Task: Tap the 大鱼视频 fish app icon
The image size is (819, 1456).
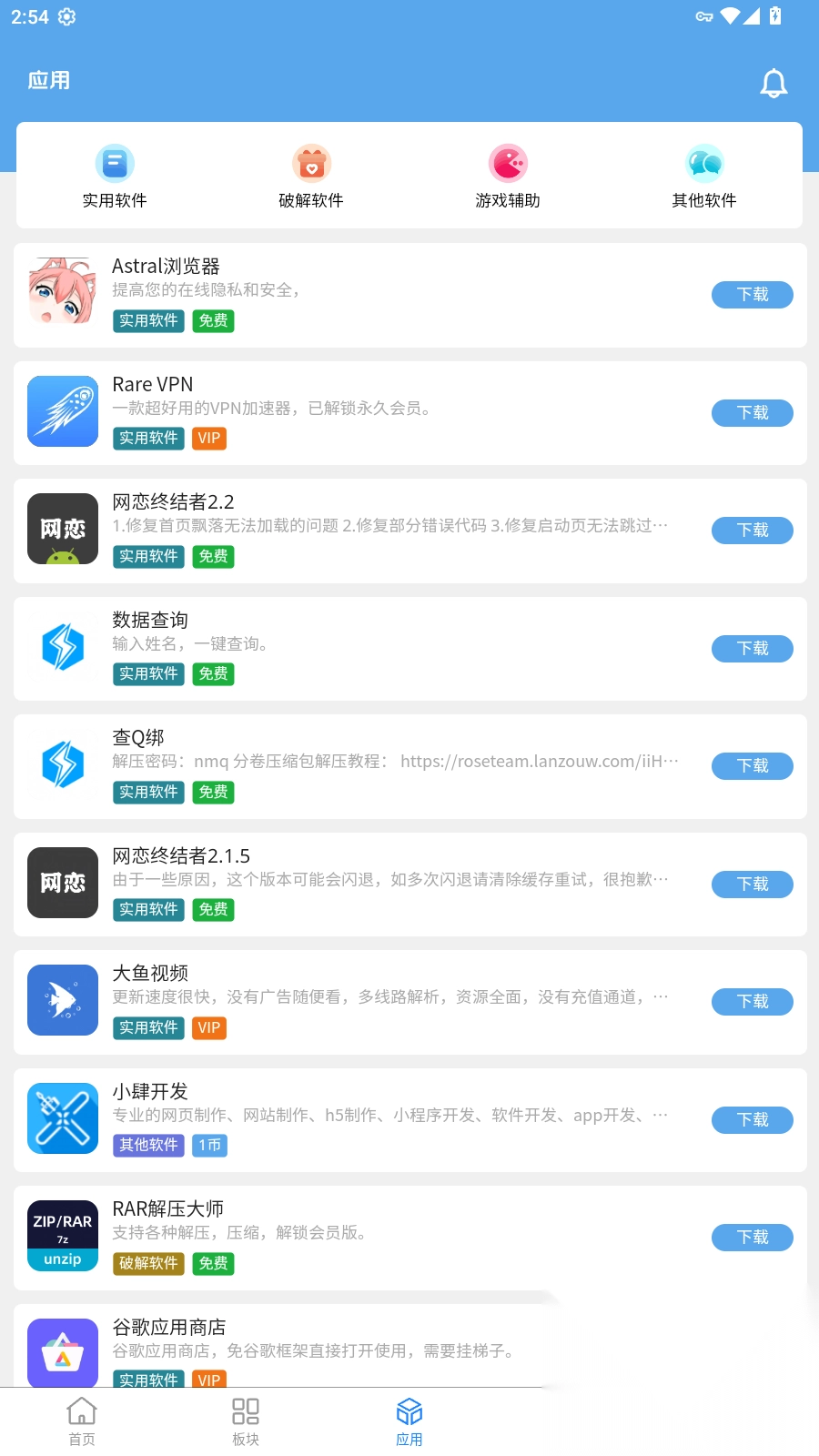Action: (62, 1000)
